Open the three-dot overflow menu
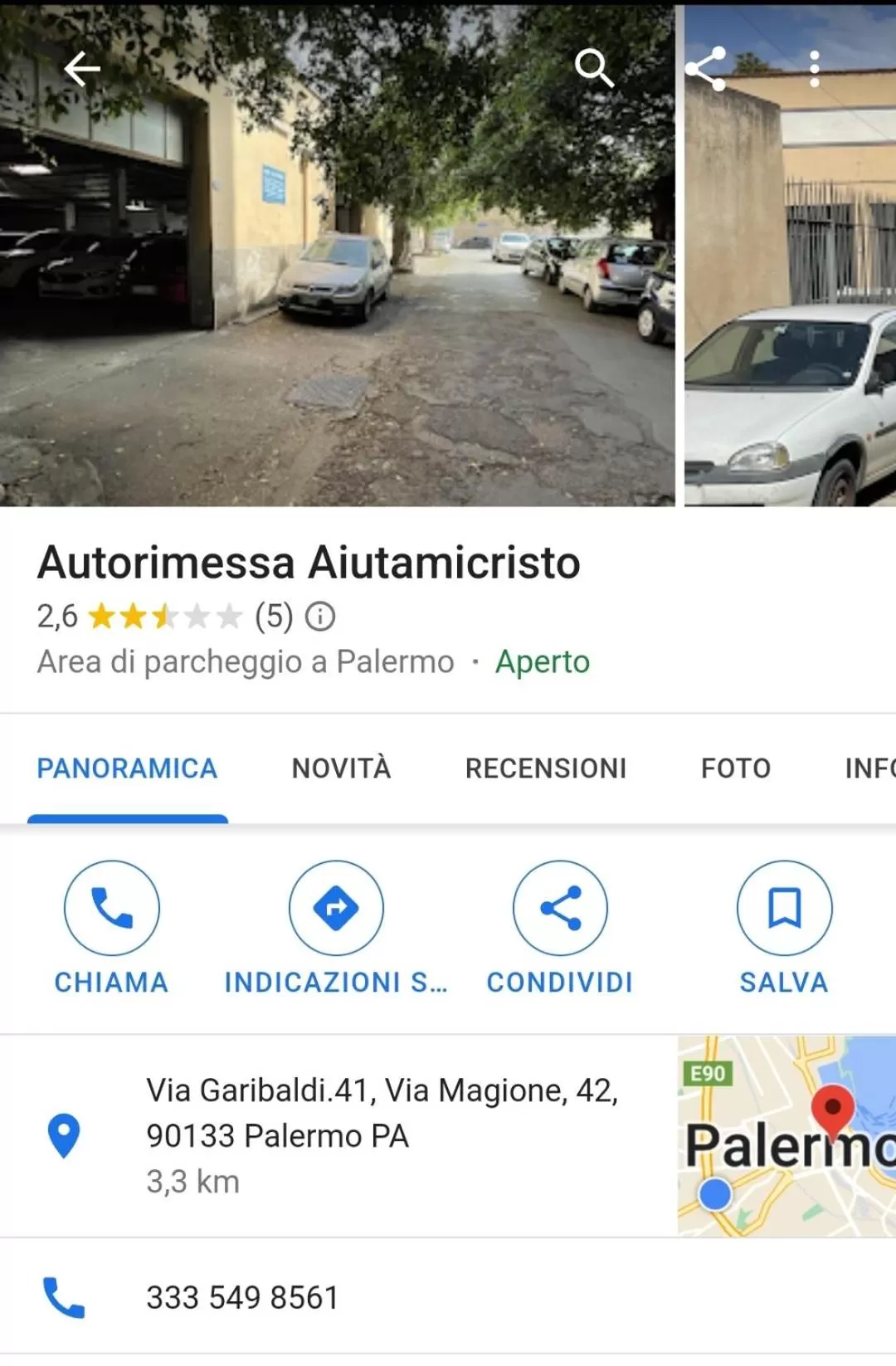Viewport: 896px width, 1366px height. pos(816,69)
